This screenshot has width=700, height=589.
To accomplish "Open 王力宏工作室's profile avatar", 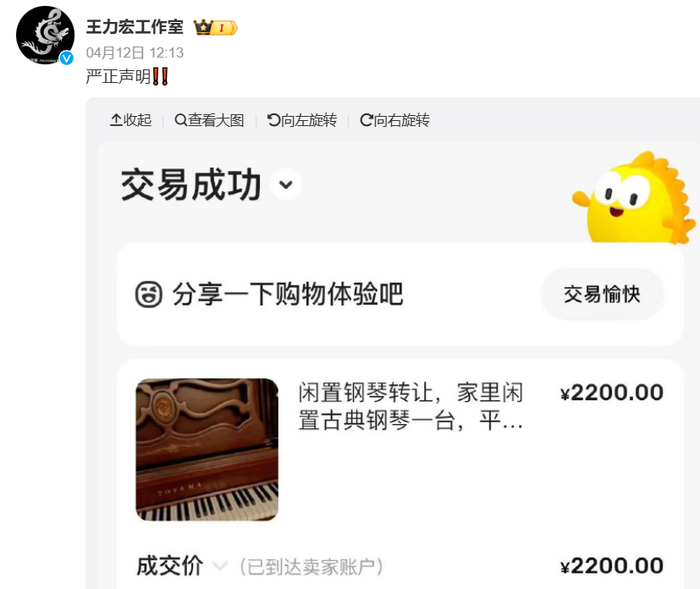I will pos(45,35).
